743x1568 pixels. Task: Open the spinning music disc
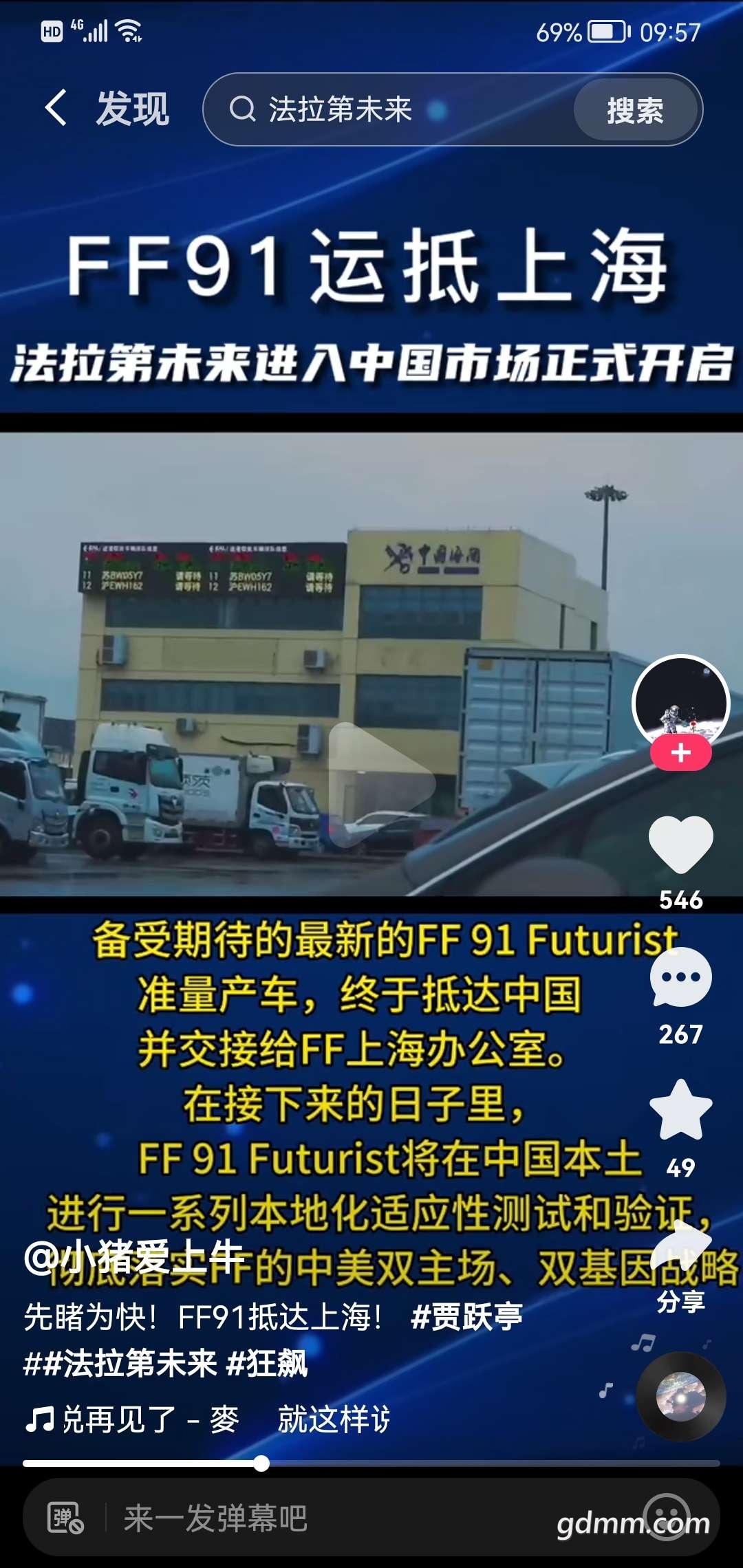(680, 1397)
